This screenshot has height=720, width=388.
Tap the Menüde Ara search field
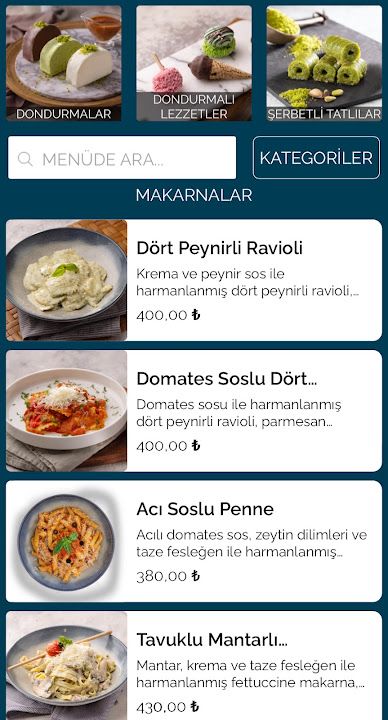click(x=122, y=158)
